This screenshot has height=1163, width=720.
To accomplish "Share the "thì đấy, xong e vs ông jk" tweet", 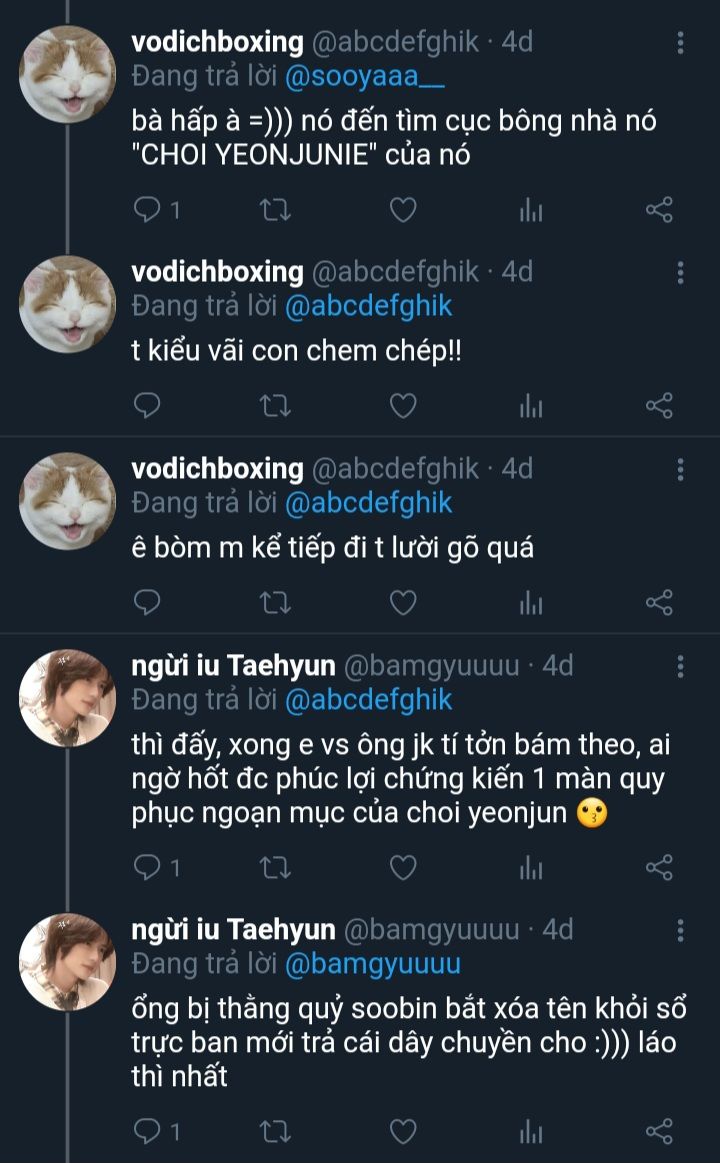I will (x=659, y=867).
